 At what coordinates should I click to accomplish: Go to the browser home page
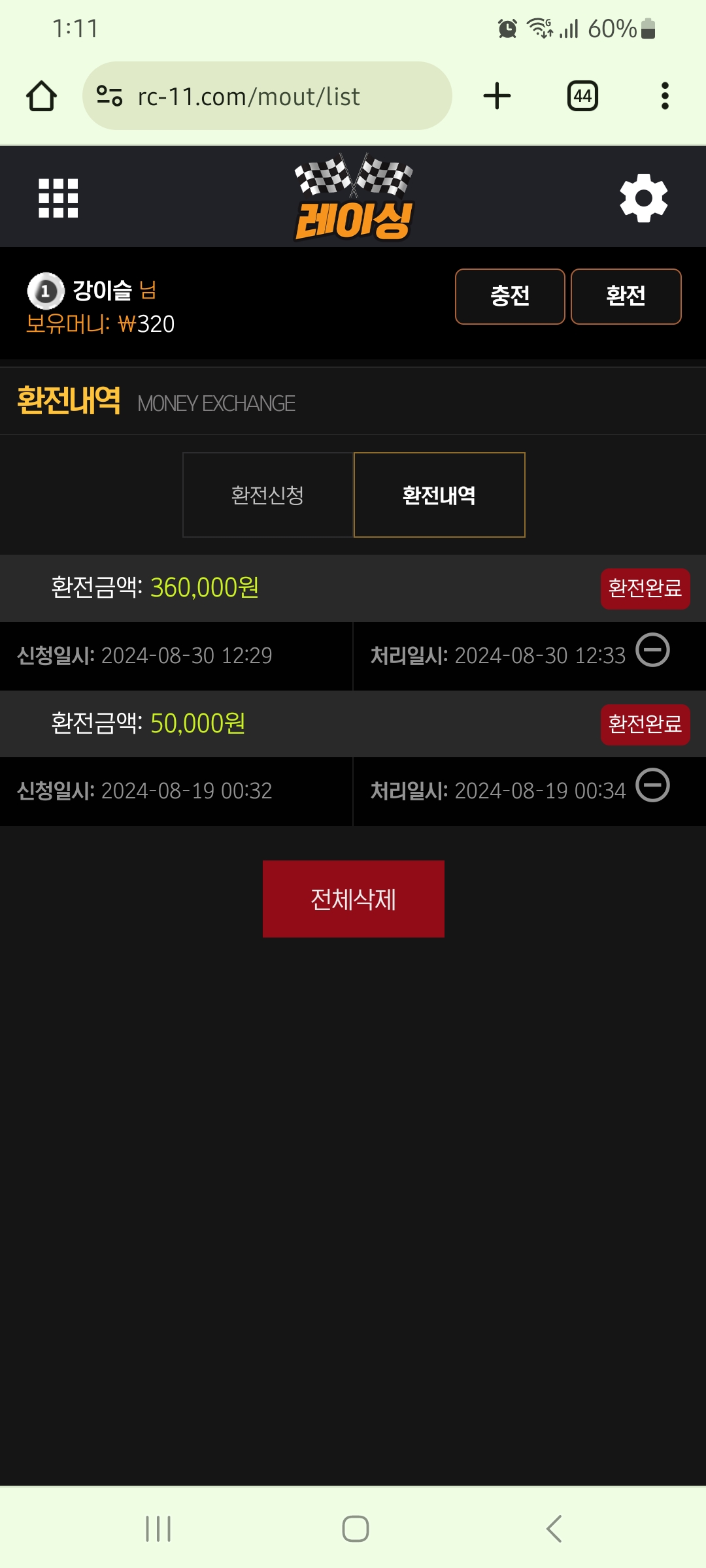tap(41, 96)
